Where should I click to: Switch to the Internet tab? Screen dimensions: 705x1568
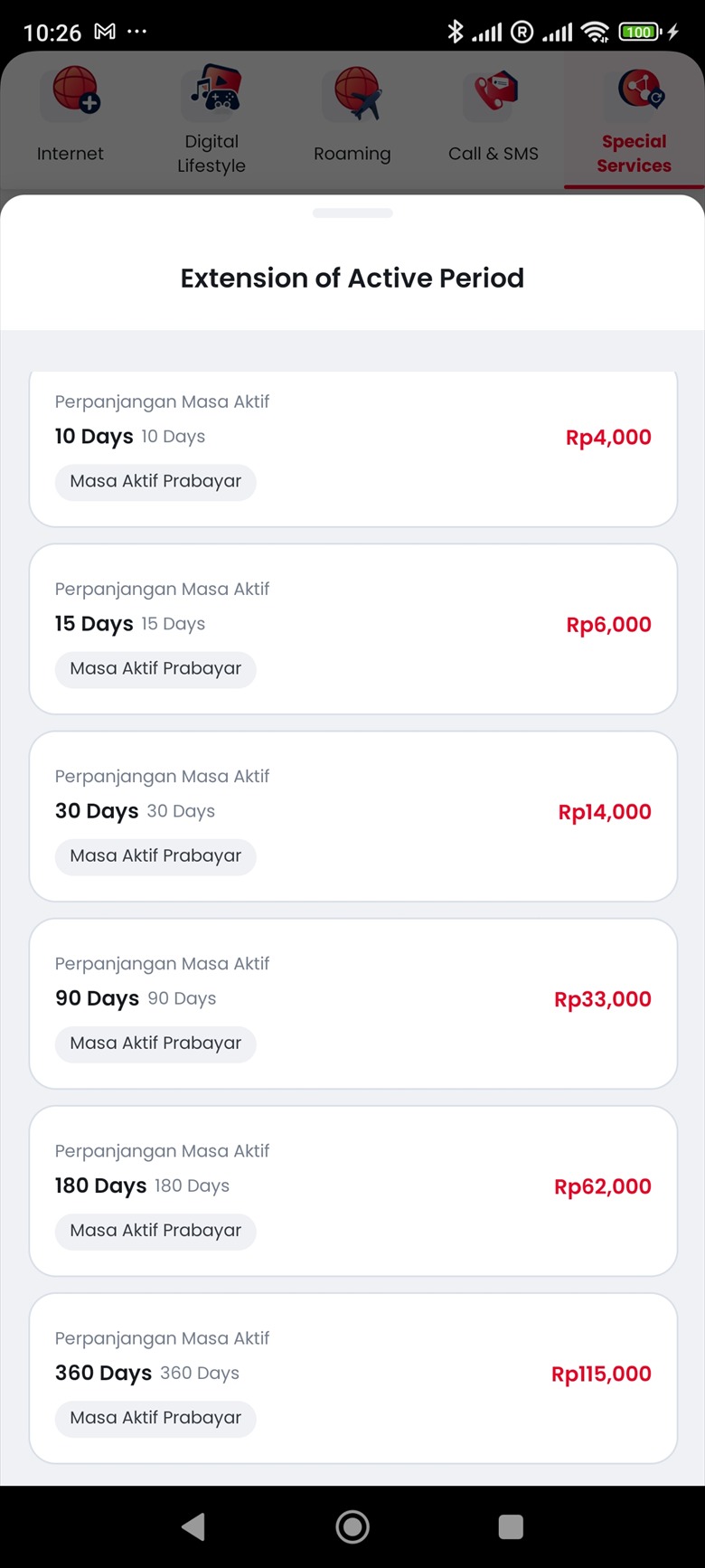tap(70, 122)
